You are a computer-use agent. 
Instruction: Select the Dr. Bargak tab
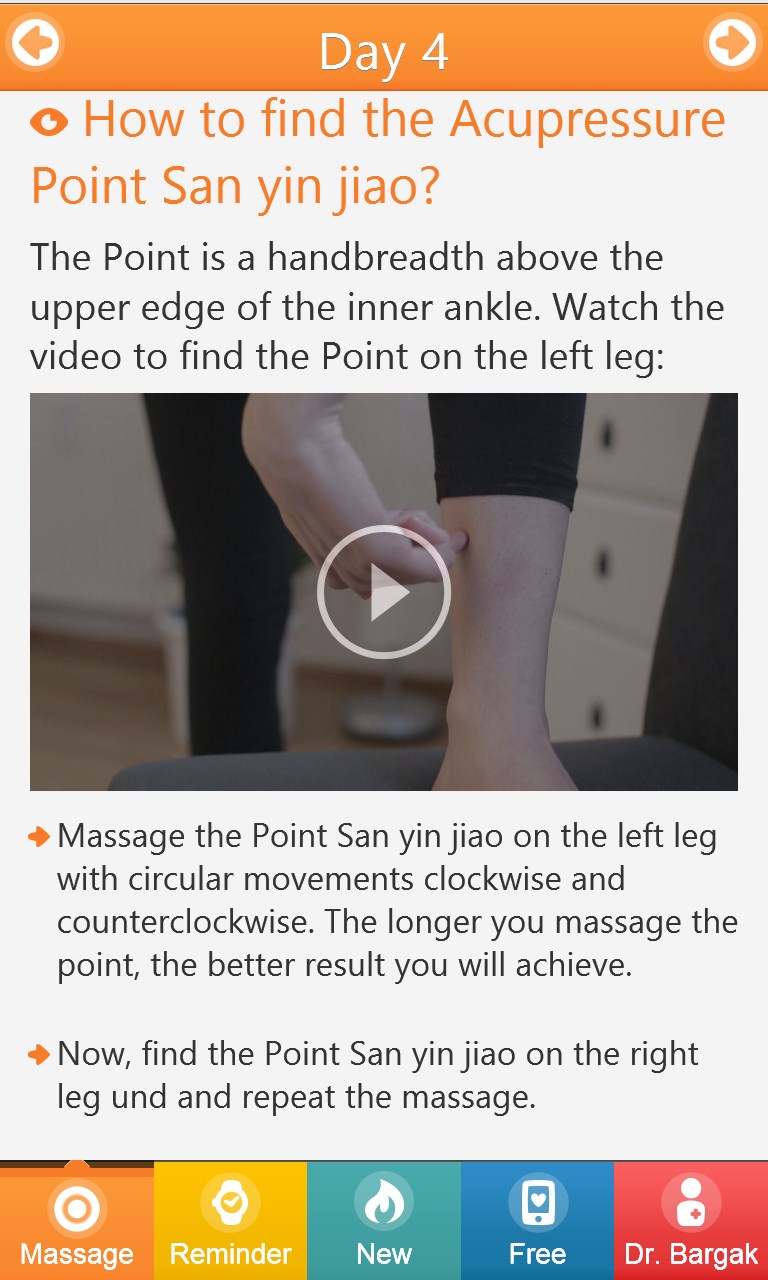(691, 1221)
